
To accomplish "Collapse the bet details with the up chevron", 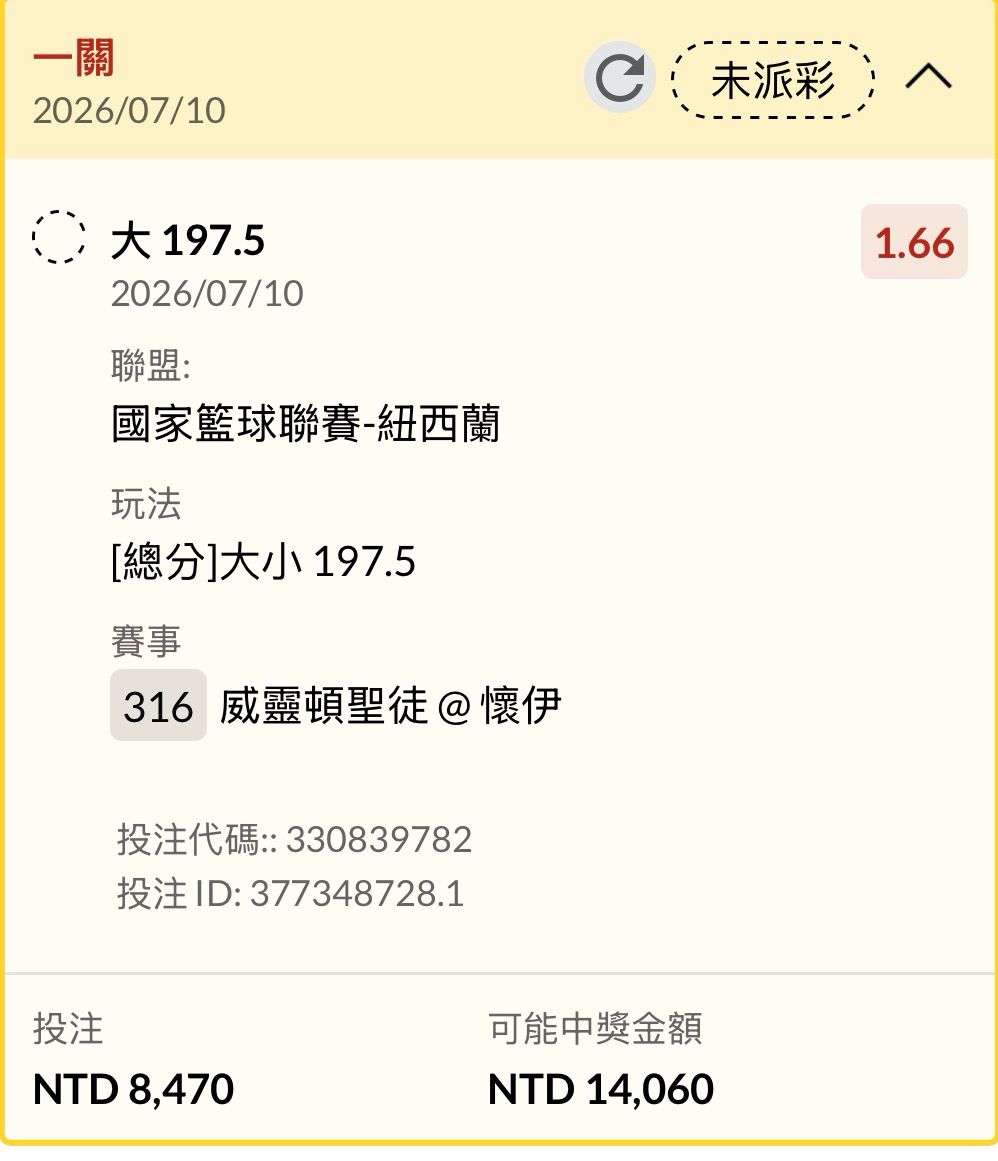I will point(928,76).
